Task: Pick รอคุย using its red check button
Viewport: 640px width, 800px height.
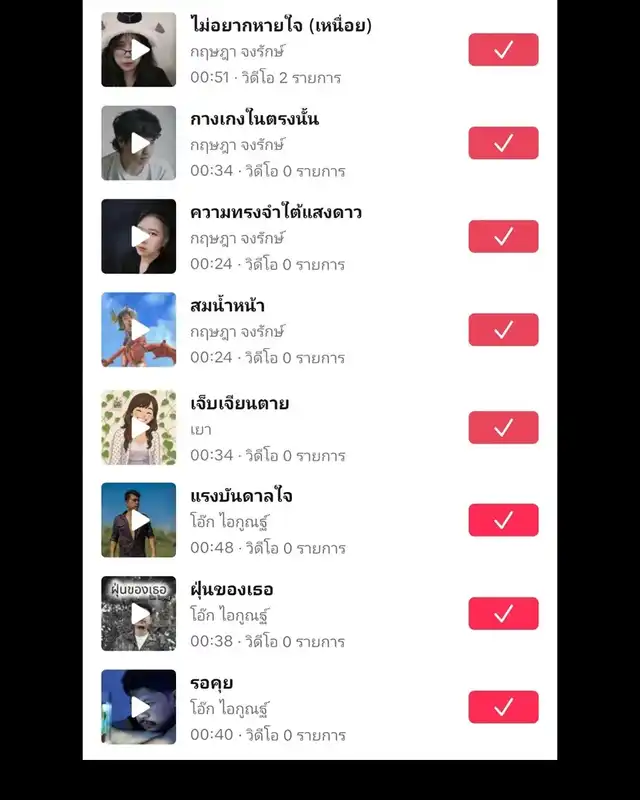Action: click(x=503, y=707)
